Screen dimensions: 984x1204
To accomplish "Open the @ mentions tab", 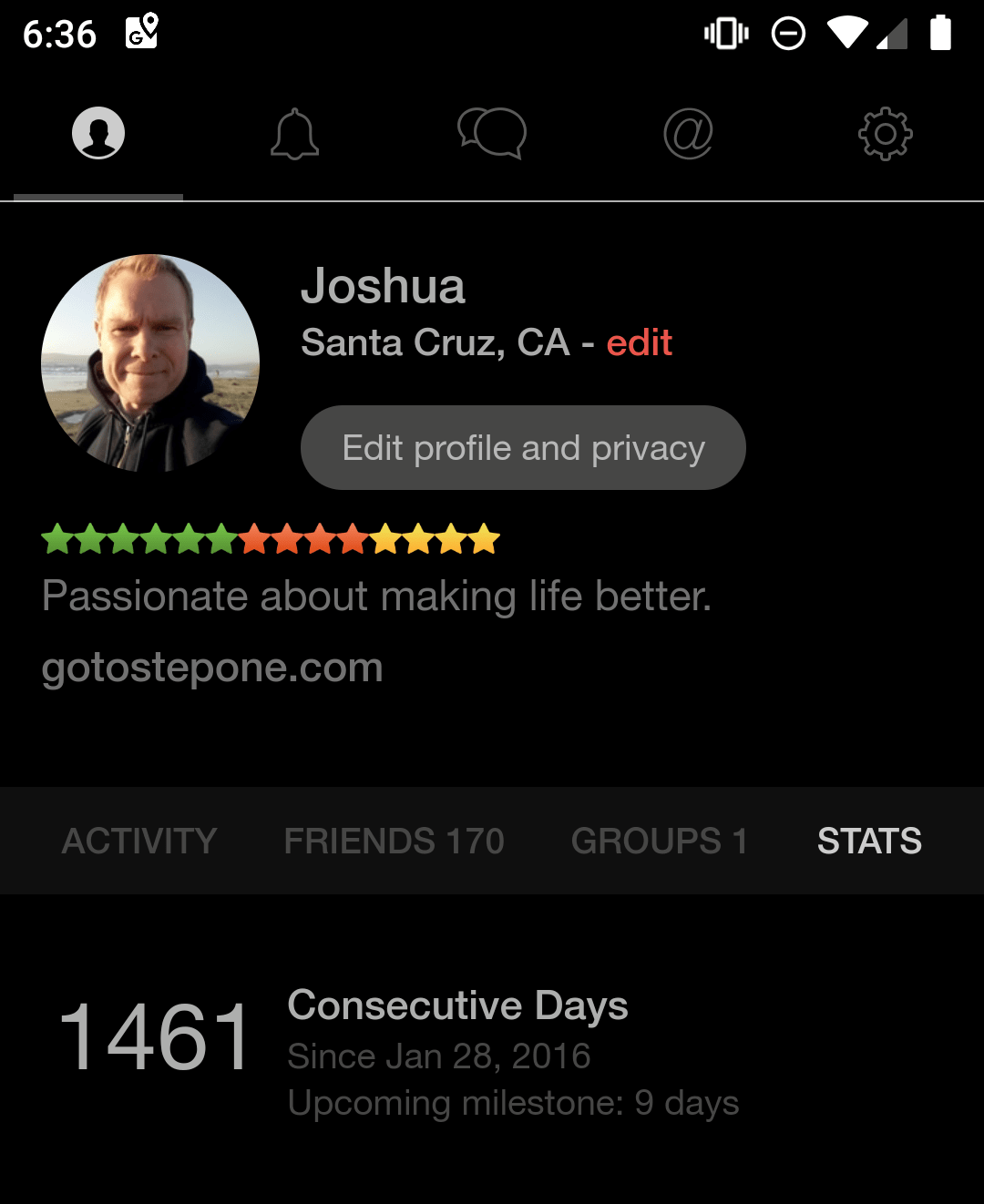I will click(688, 134).
